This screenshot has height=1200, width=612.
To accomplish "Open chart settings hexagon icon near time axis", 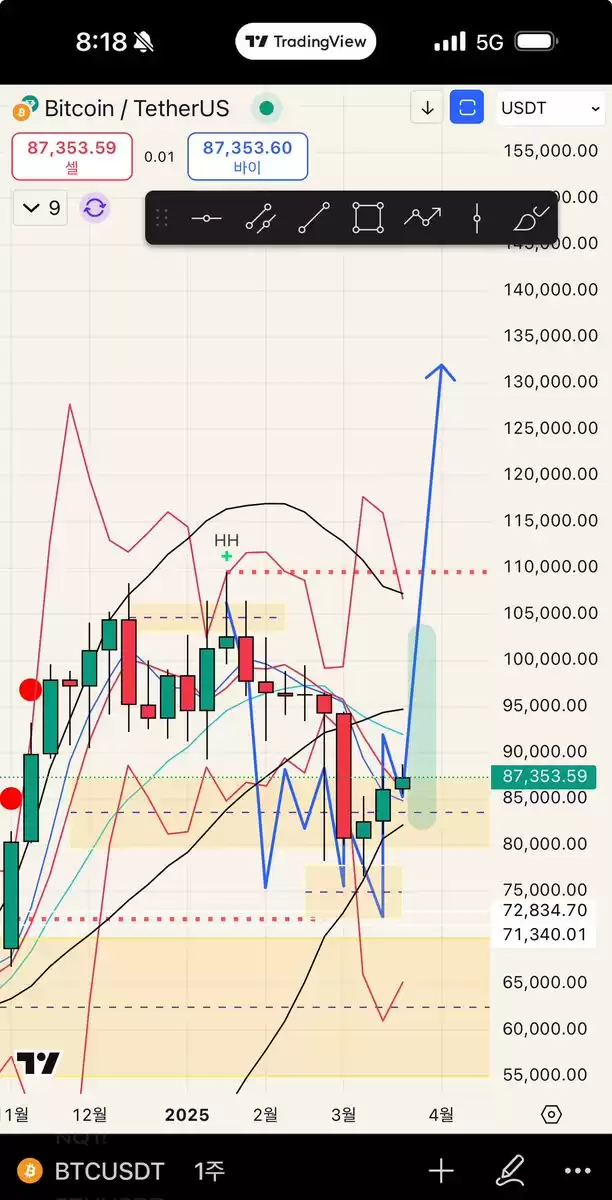I will pos(551,1114).
